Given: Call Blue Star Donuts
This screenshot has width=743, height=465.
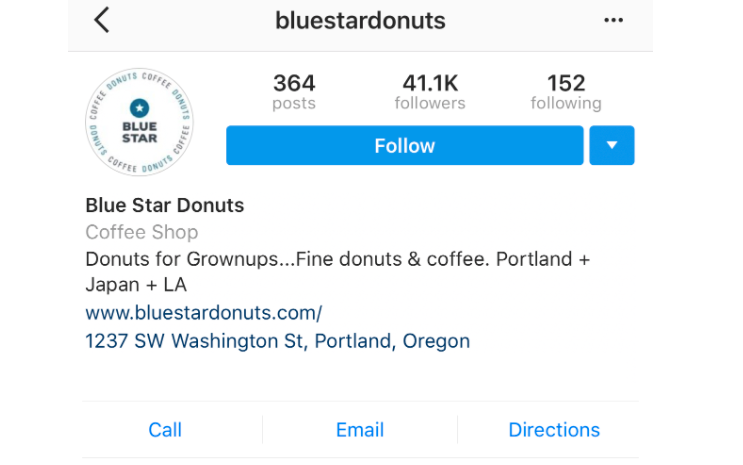Looking at the screenshot, I should (165, 430).
